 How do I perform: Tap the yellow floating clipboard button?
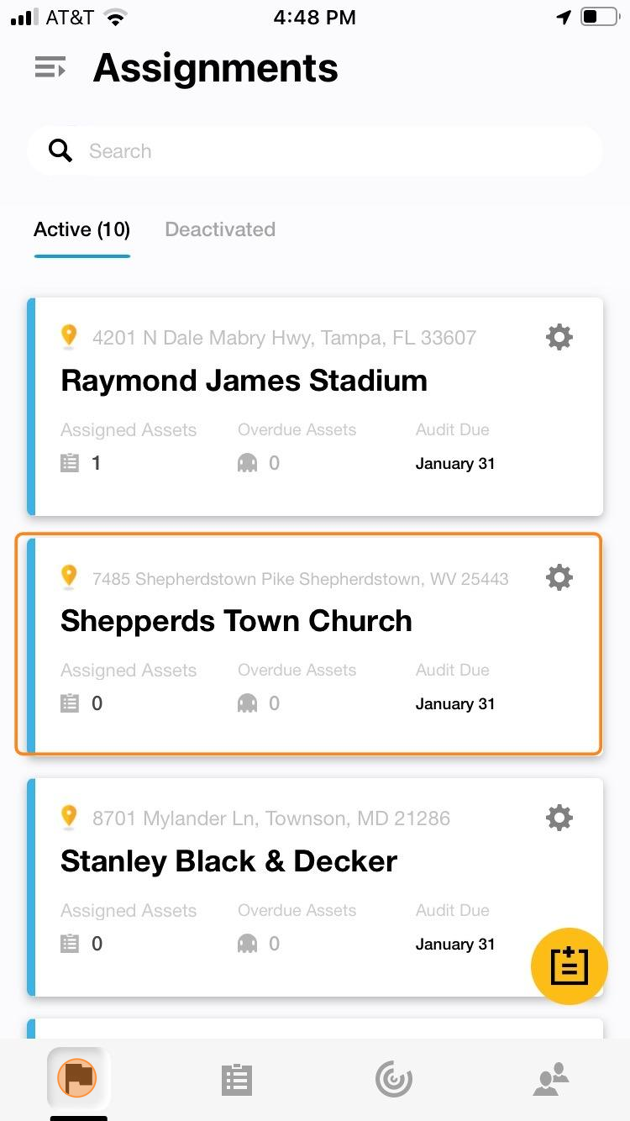click(569, 966)
